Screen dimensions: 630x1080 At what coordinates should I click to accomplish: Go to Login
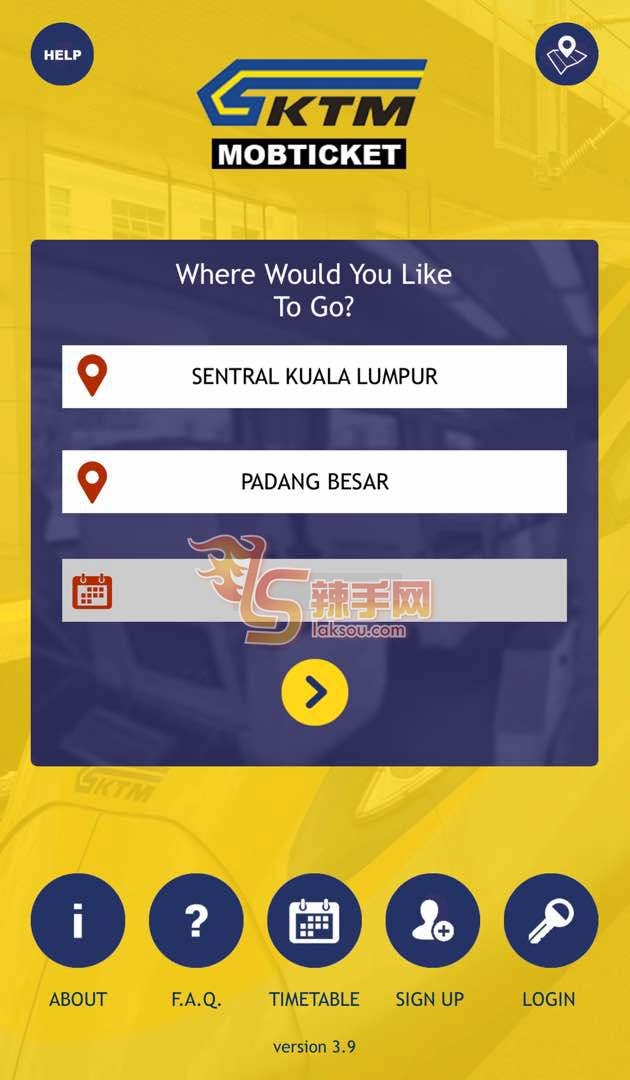pos(550,921)
